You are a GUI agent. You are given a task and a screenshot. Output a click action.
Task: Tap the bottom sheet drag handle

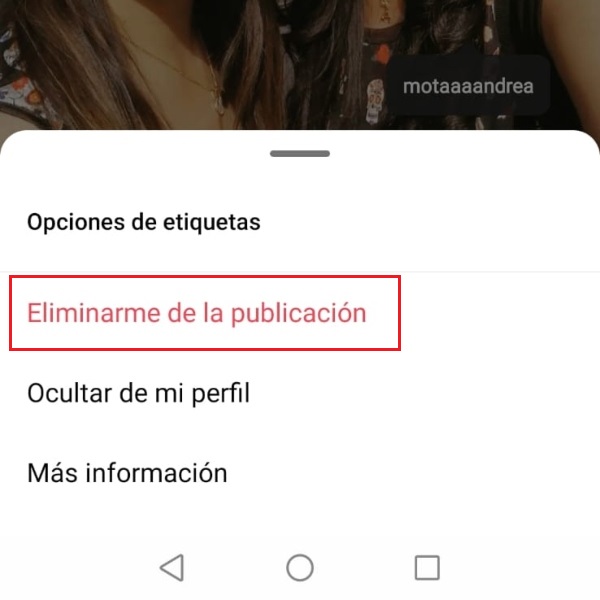[299, 153]
